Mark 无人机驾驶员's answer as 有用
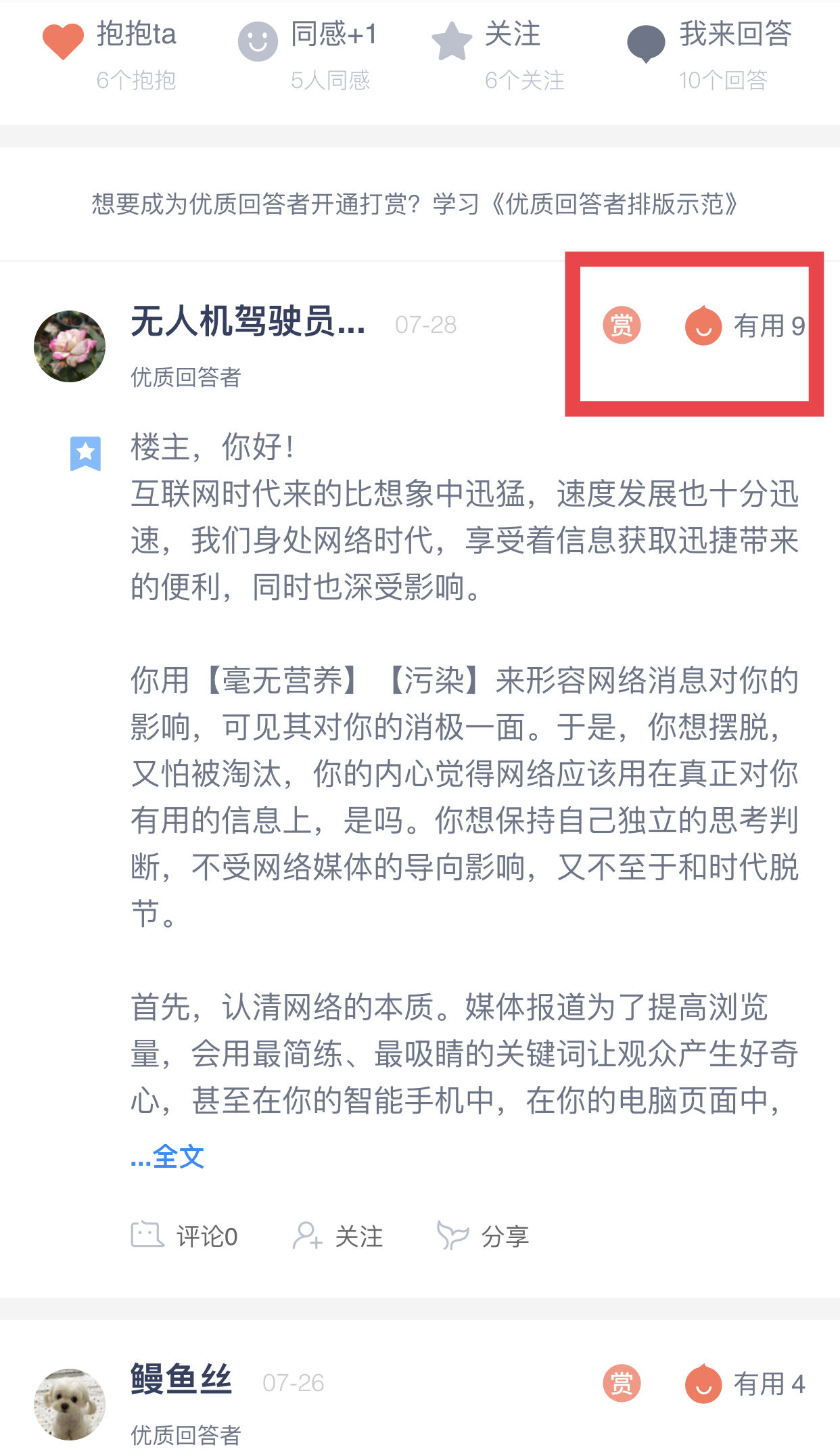840x1456 pixels. pos(745,325)
